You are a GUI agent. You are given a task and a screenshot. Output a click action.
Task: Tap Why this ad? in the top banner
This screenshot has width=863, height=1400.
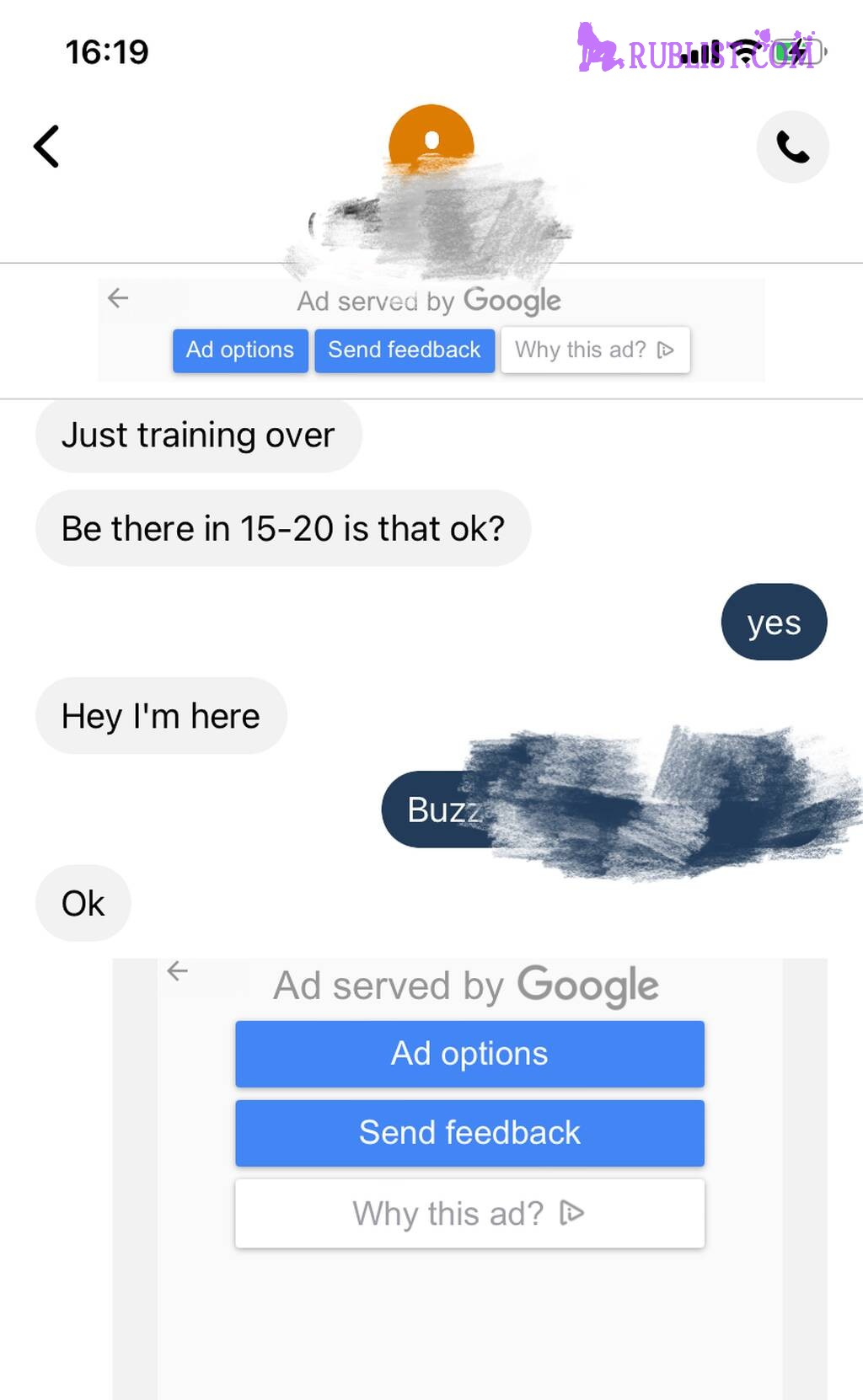[x=595, y=350]
